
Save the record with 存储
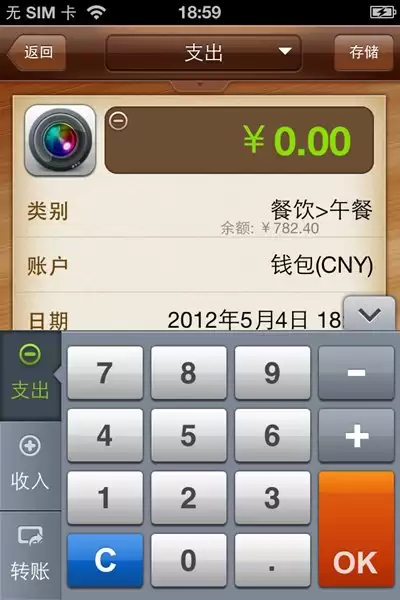point(364,52)
